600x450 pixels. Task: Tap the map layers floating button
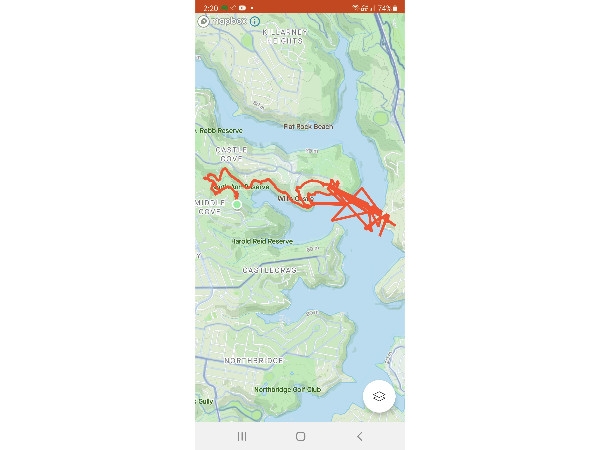(x=379, y=396)
